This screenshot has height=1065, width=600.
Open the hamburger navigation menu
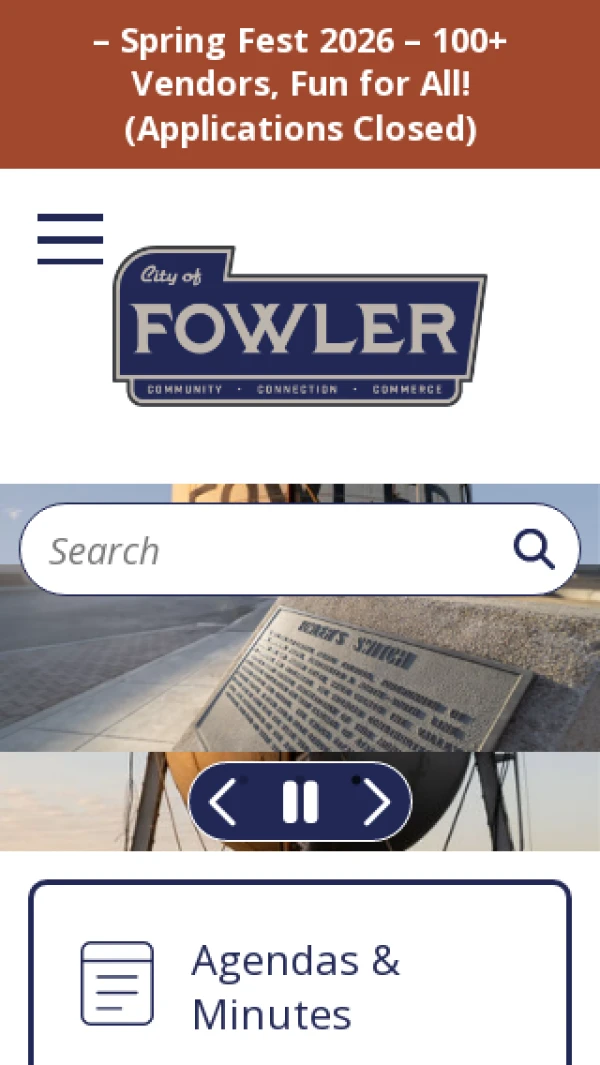point(70,239)
